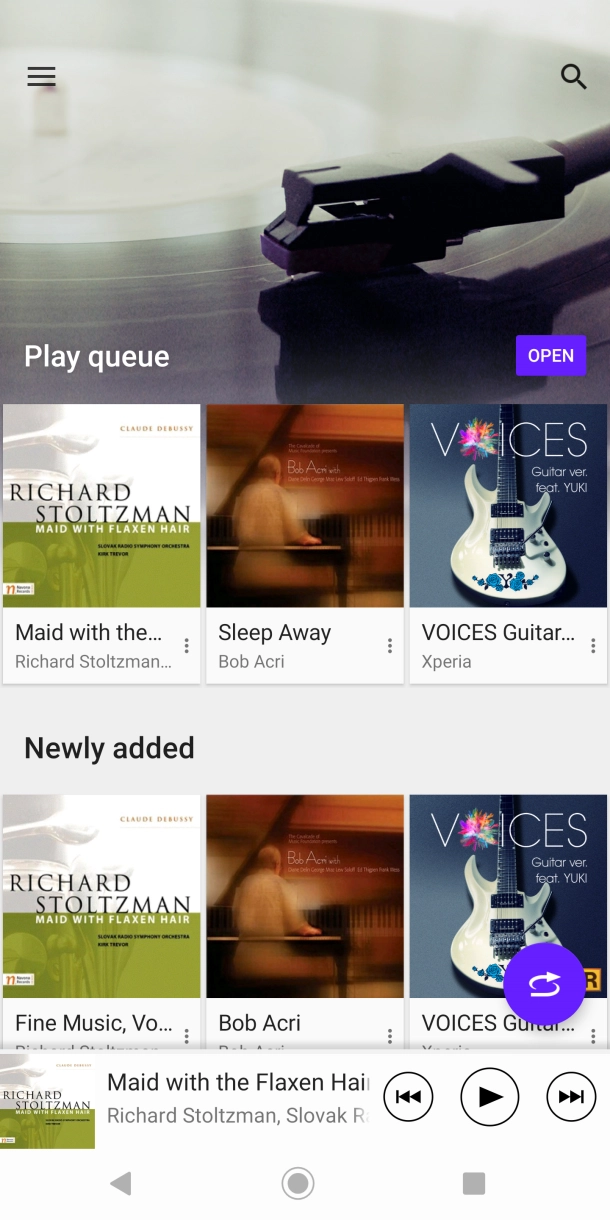The image size is (610, 1220).
Task: Open options for Sleep Away
Action: coord(390,646)
